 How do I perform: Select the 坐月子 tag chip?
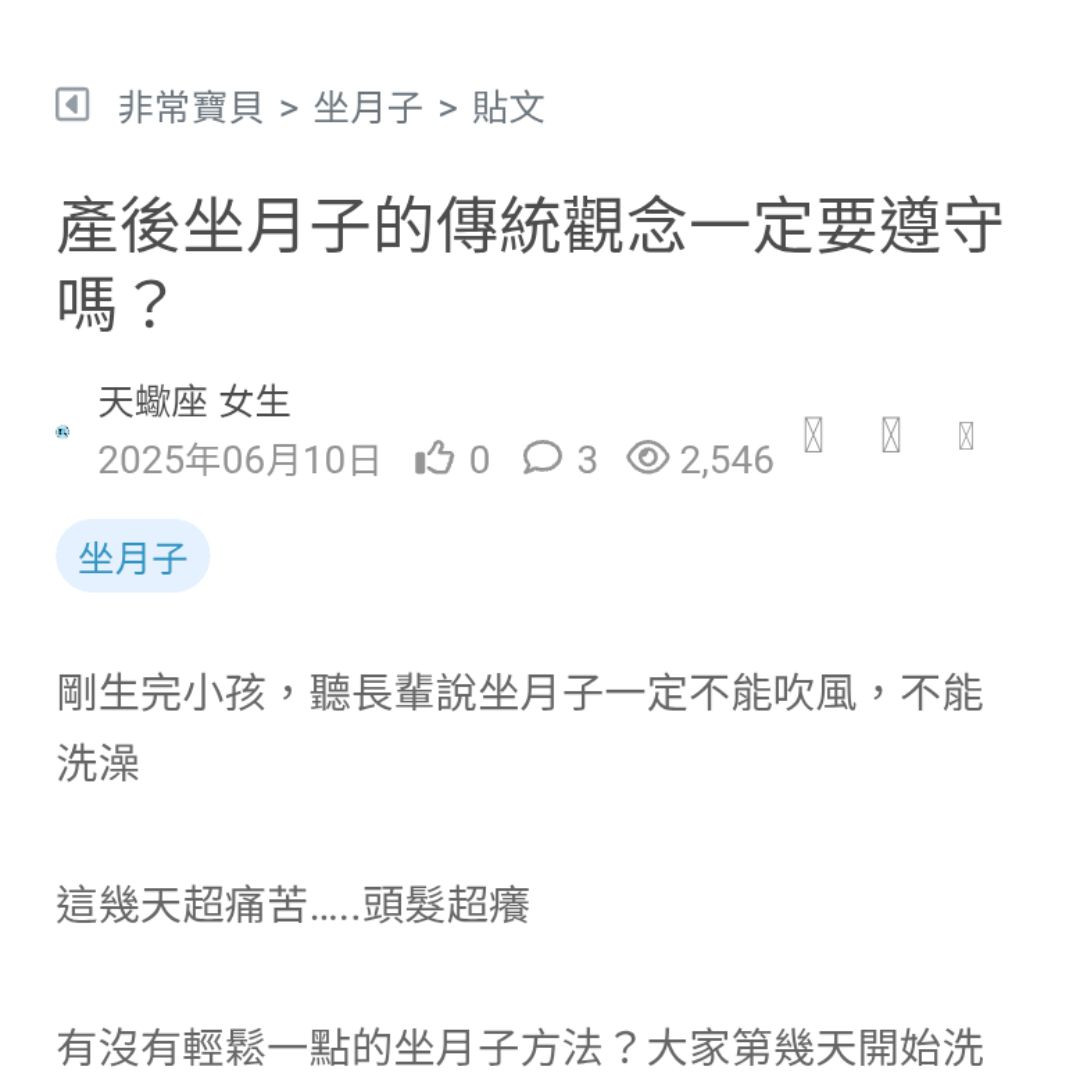pyautogui.click(x=132, y=557)
